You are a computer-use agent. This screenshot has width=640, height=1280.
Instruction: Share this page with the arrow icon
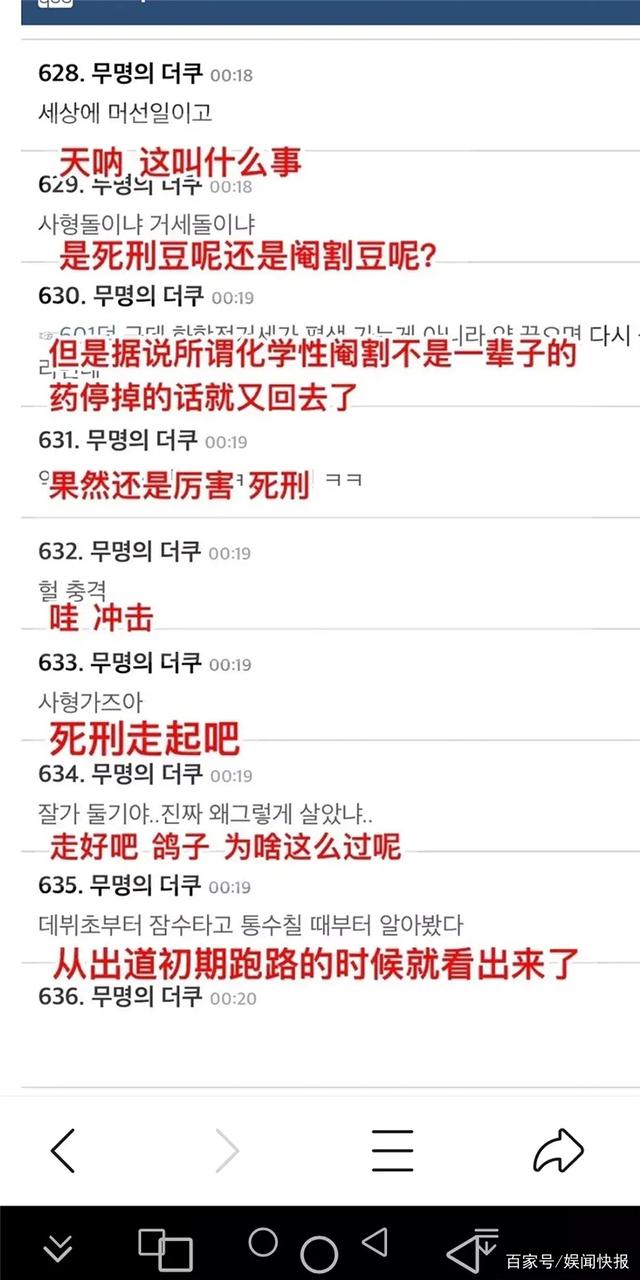coord(558,1151)
